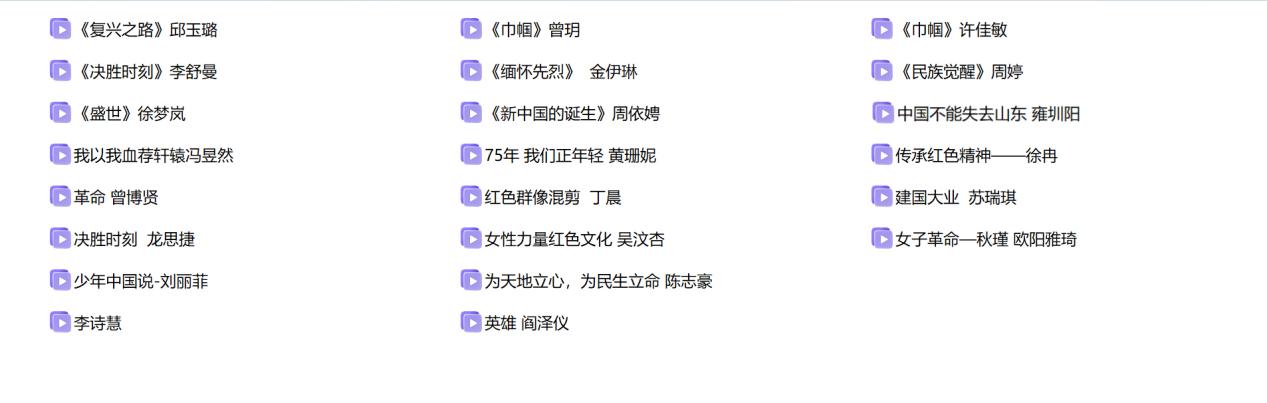Select 女性力量红色文化 吴汶杏 video
This screenshot has height=403, width=1267.
coord(574,240)
